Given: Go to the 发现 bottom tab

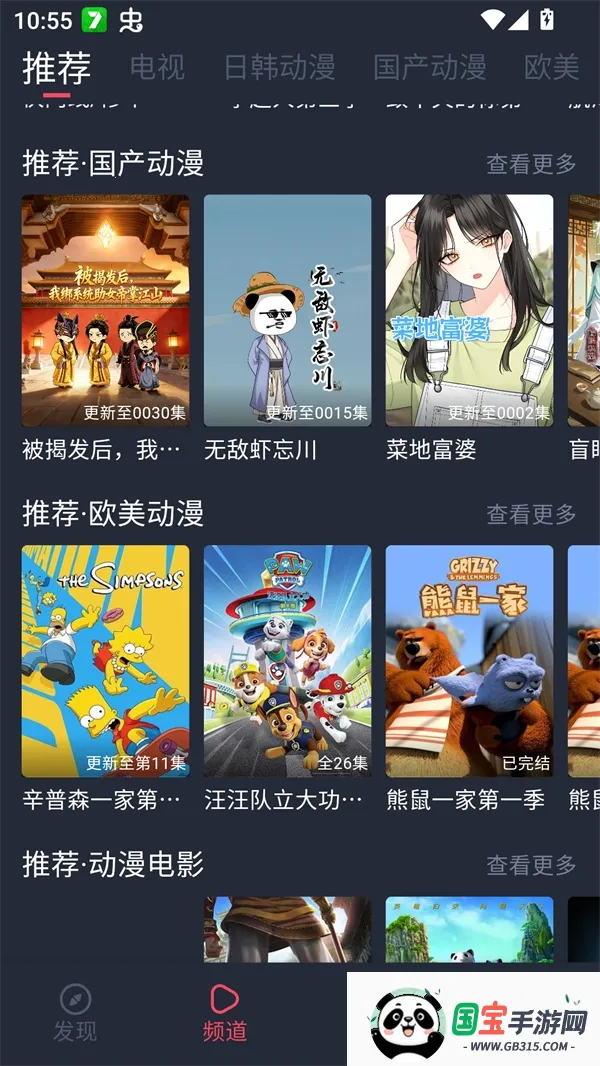Looking at the screenshot, I should coord(75,1012).
